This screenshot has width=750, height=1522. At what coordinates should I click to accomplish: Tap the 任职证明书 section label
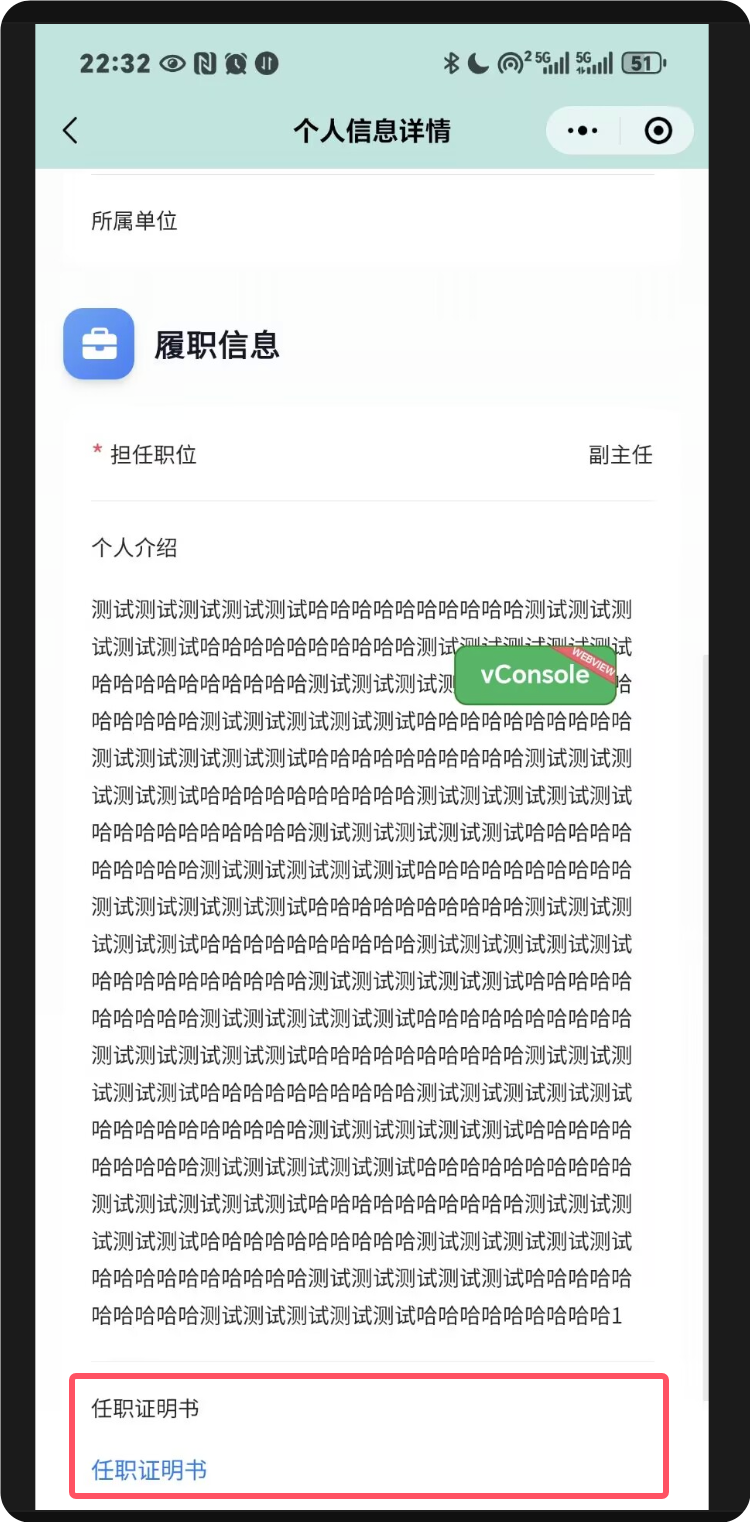(x=147, y=1408)
